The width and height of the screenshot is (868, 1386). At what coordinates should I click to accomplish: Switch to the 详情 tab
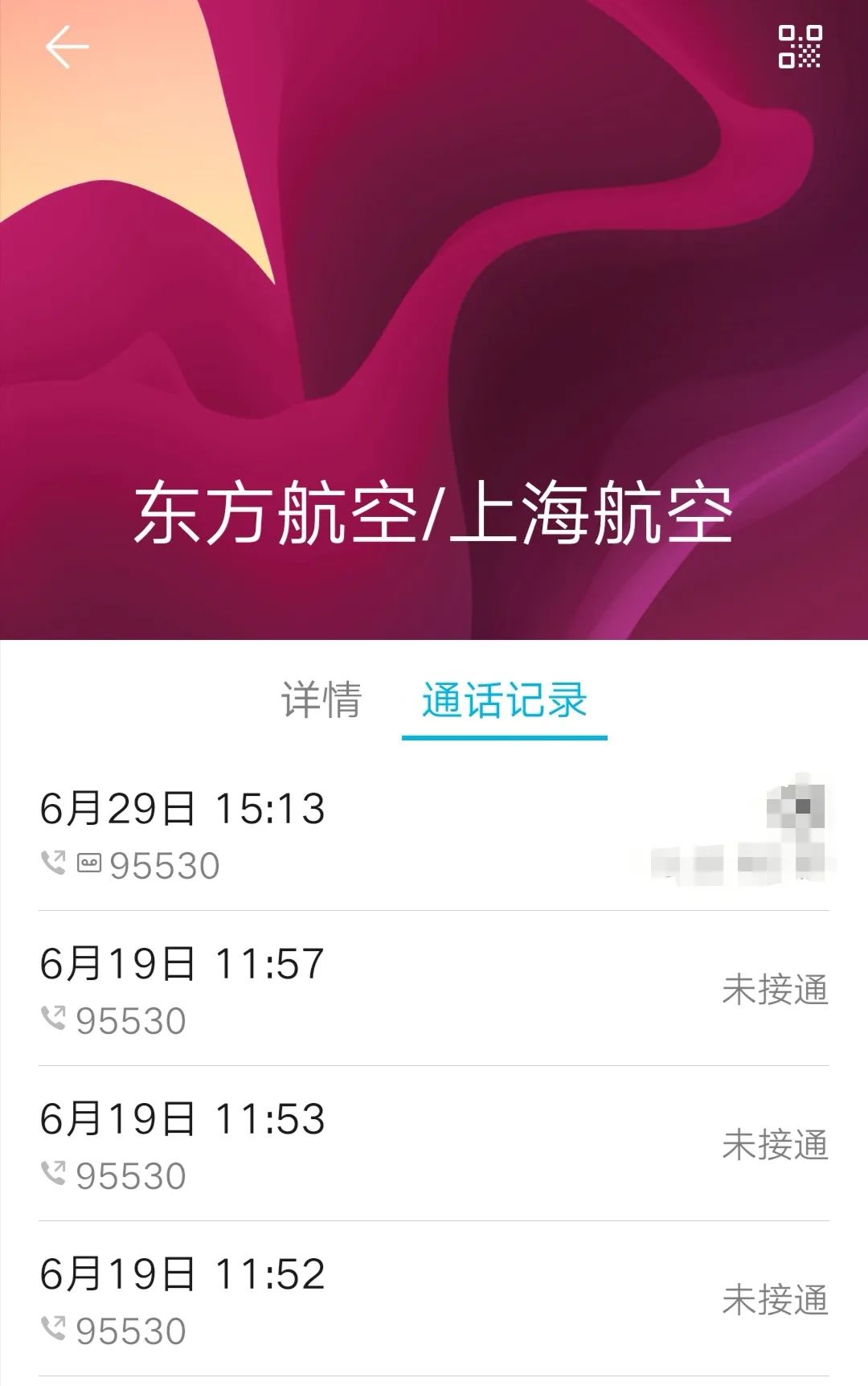click(x=321, y=699)
